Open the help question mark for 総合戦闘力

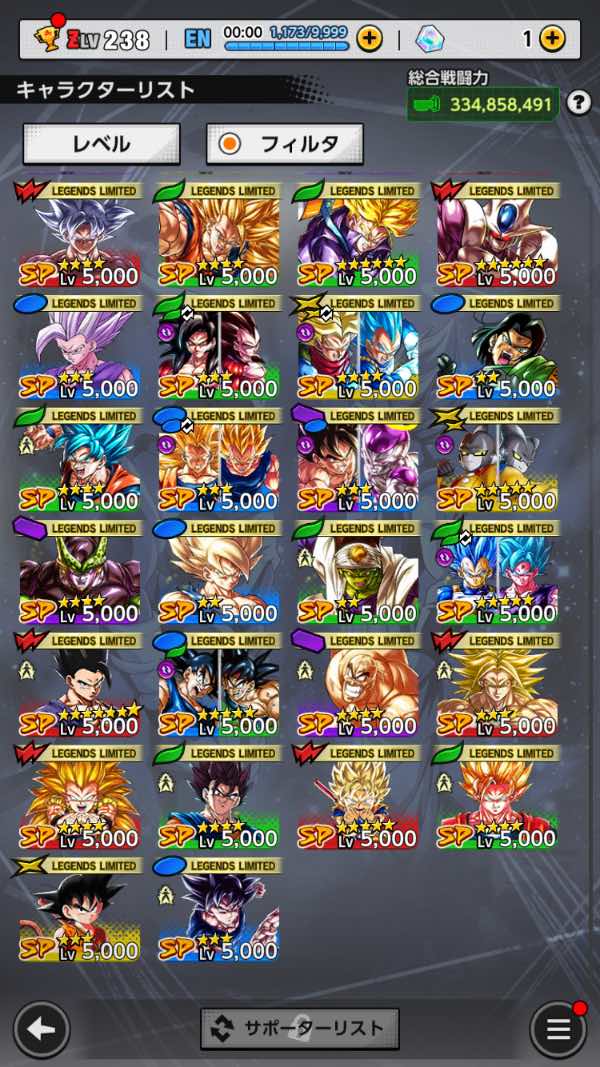tap(577, 102)
